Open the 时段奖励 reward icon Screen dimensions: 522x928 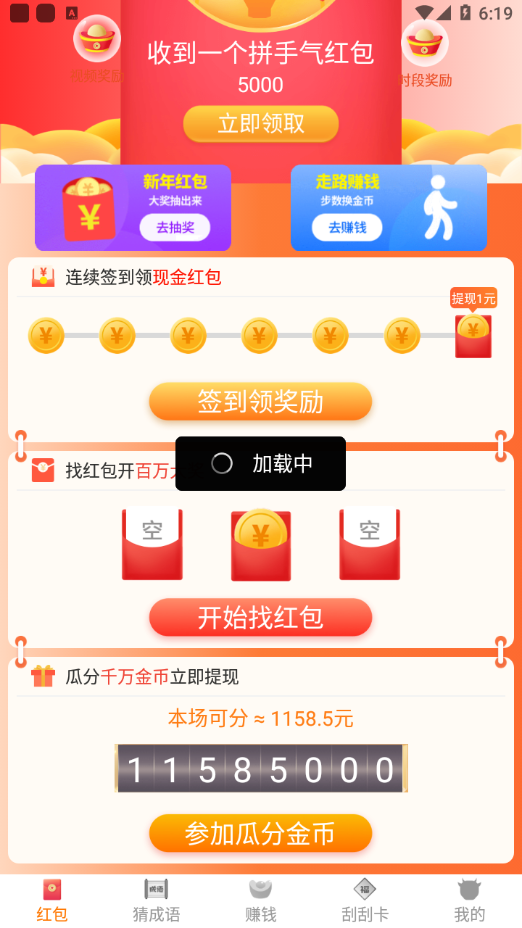[x=425, y=53]
